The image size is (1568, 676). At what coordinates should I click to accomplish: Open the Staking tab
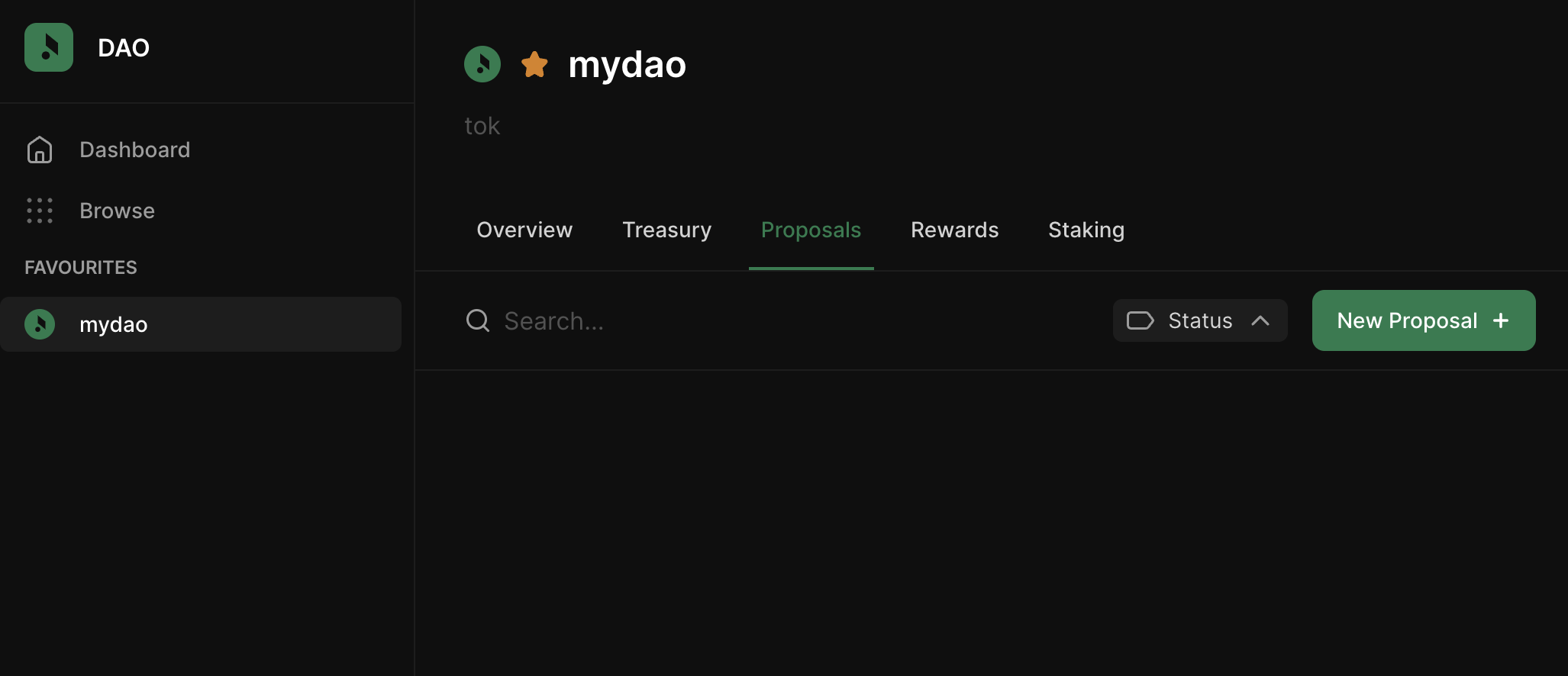[x=1086, y=230]
